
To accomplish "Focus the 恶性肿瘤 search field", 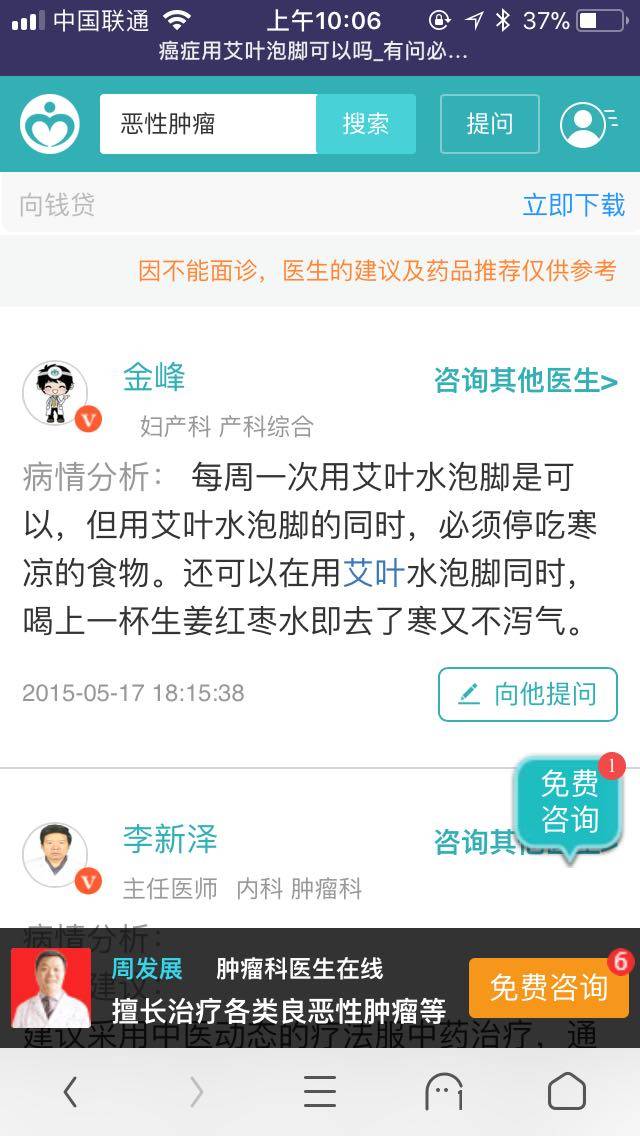I will [x=208, y=124].
